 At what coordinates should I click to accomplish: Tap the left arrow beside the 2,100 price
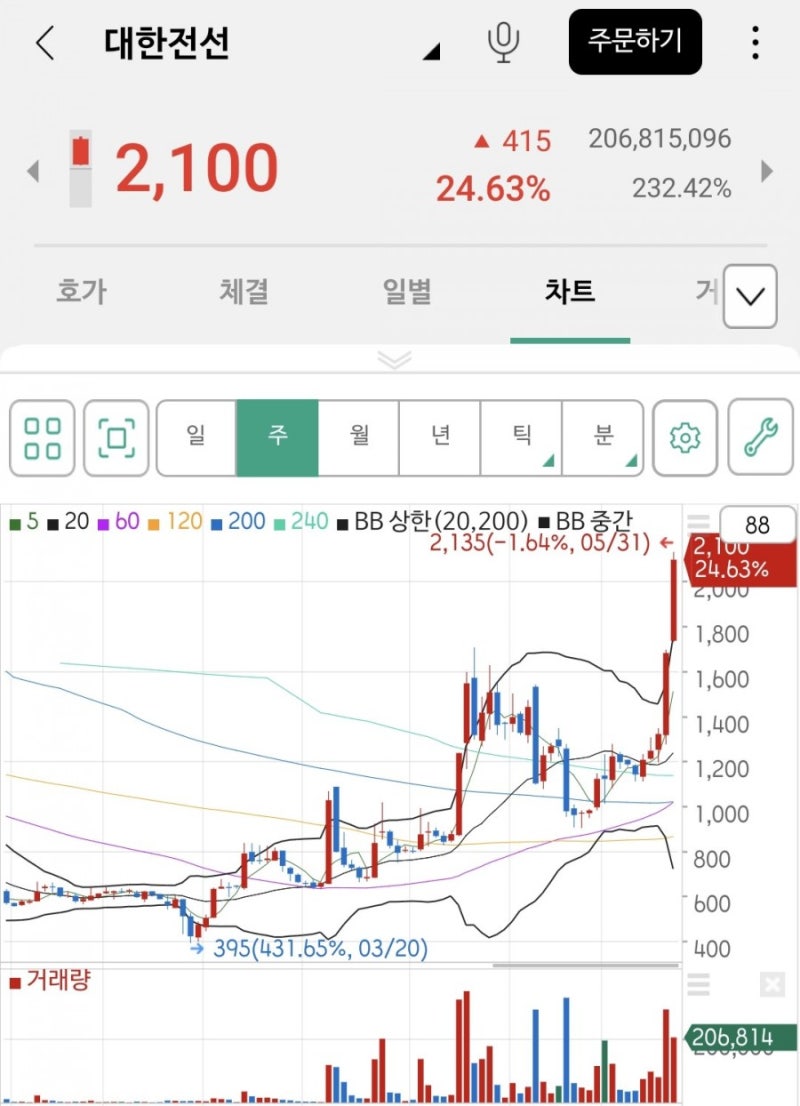point(33,172)
